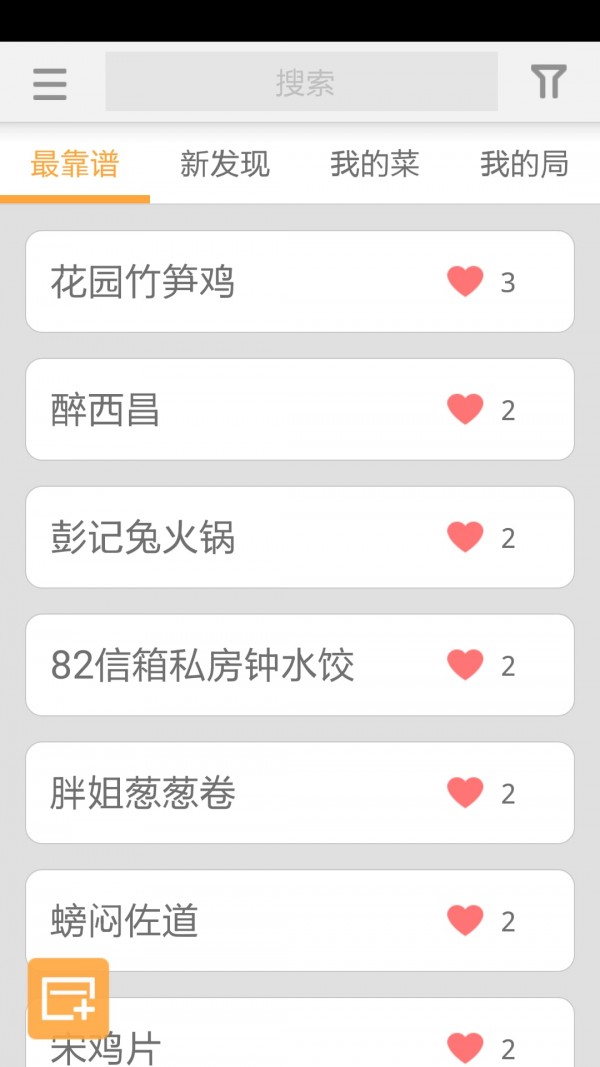Like 彭记兔火锅 with the heart icon
This screenshot has height=1067, width=600.
465,537
